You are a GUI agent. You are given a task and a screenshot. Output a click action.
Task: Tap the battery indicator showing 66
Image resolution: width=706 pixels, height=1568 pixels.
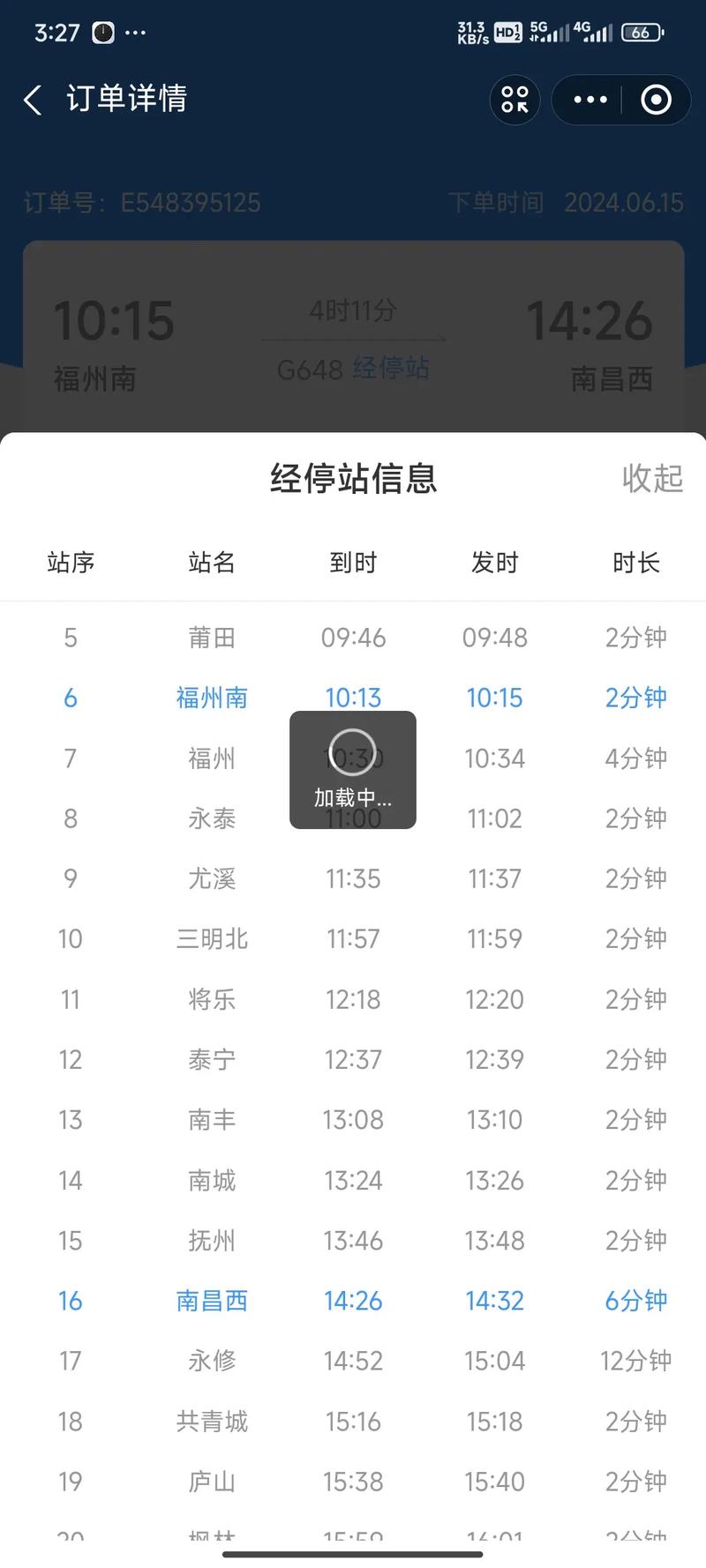(x=642, y=33)
